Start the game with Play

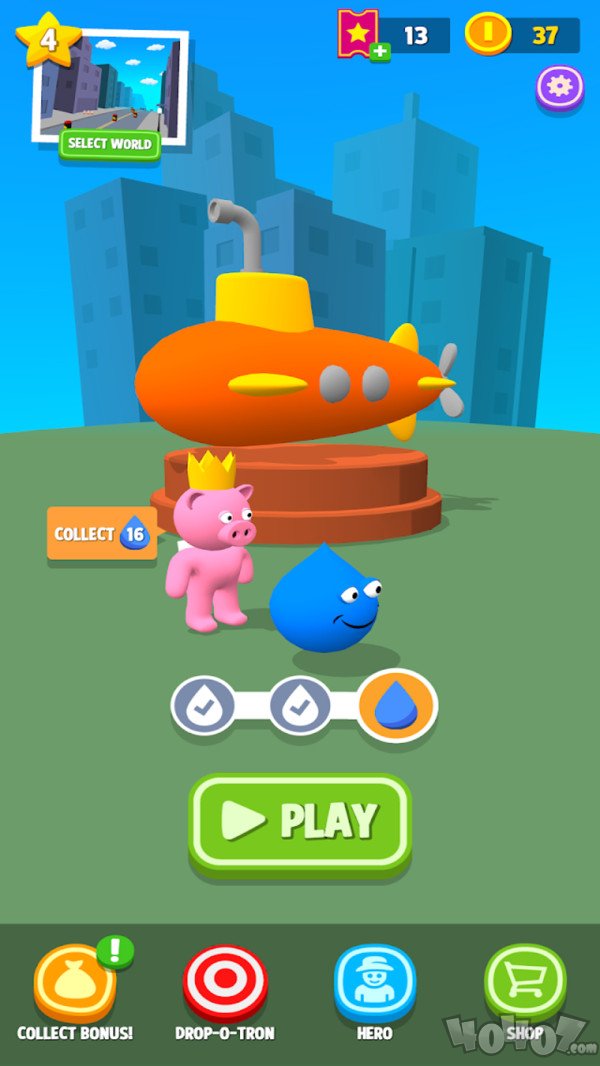300,822
